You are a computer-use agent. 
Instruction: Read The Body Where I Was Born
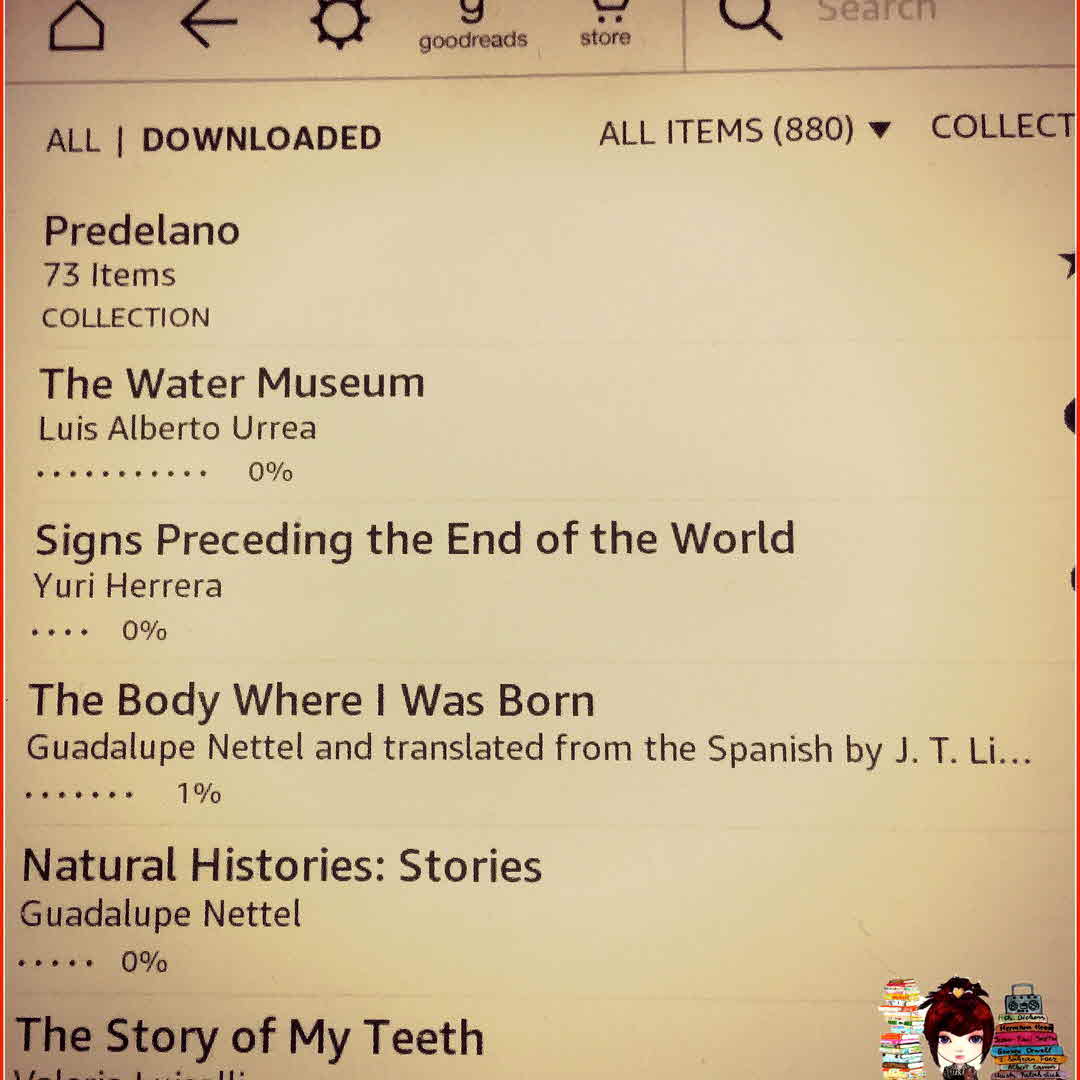pos(311,701)
